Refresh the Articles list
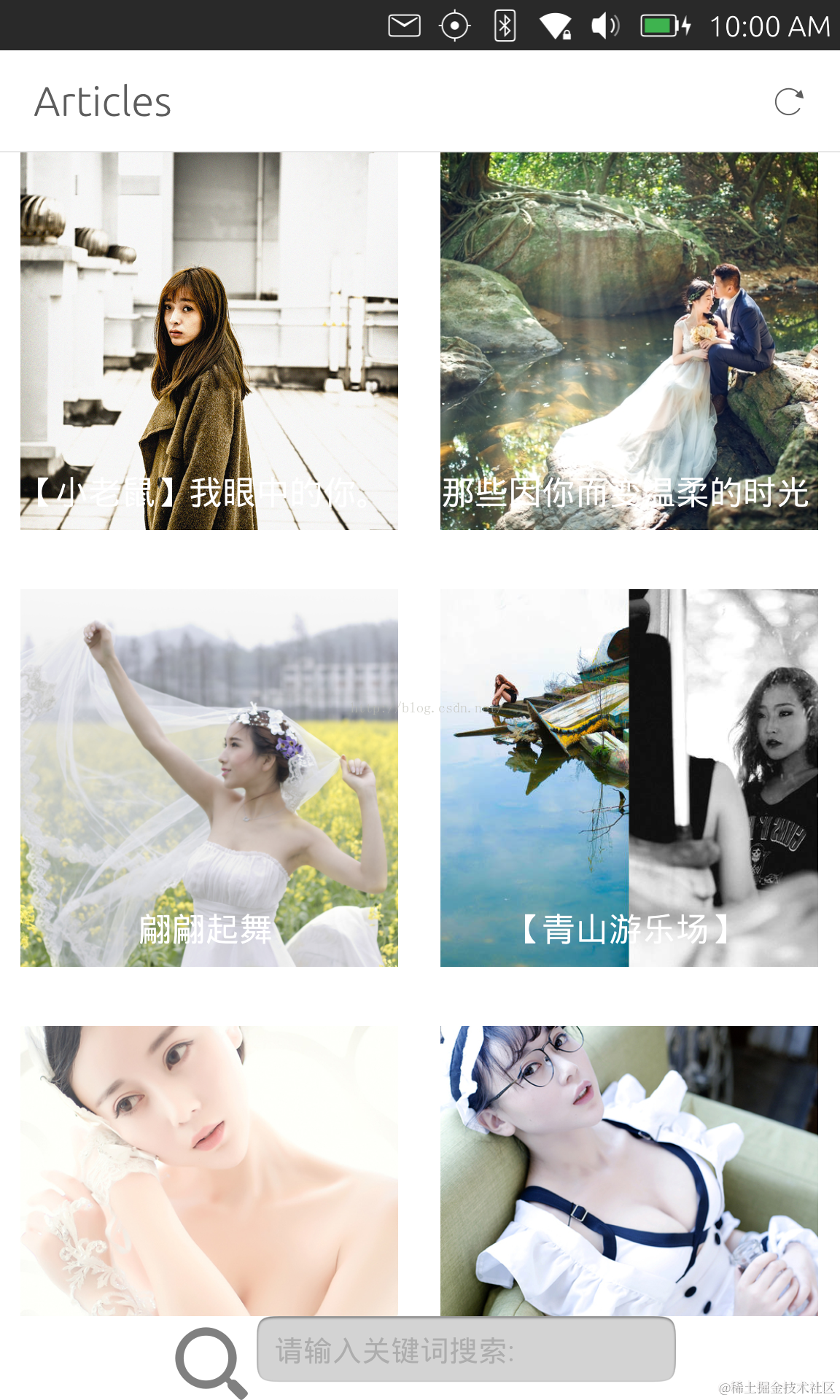 click(788, 102)
